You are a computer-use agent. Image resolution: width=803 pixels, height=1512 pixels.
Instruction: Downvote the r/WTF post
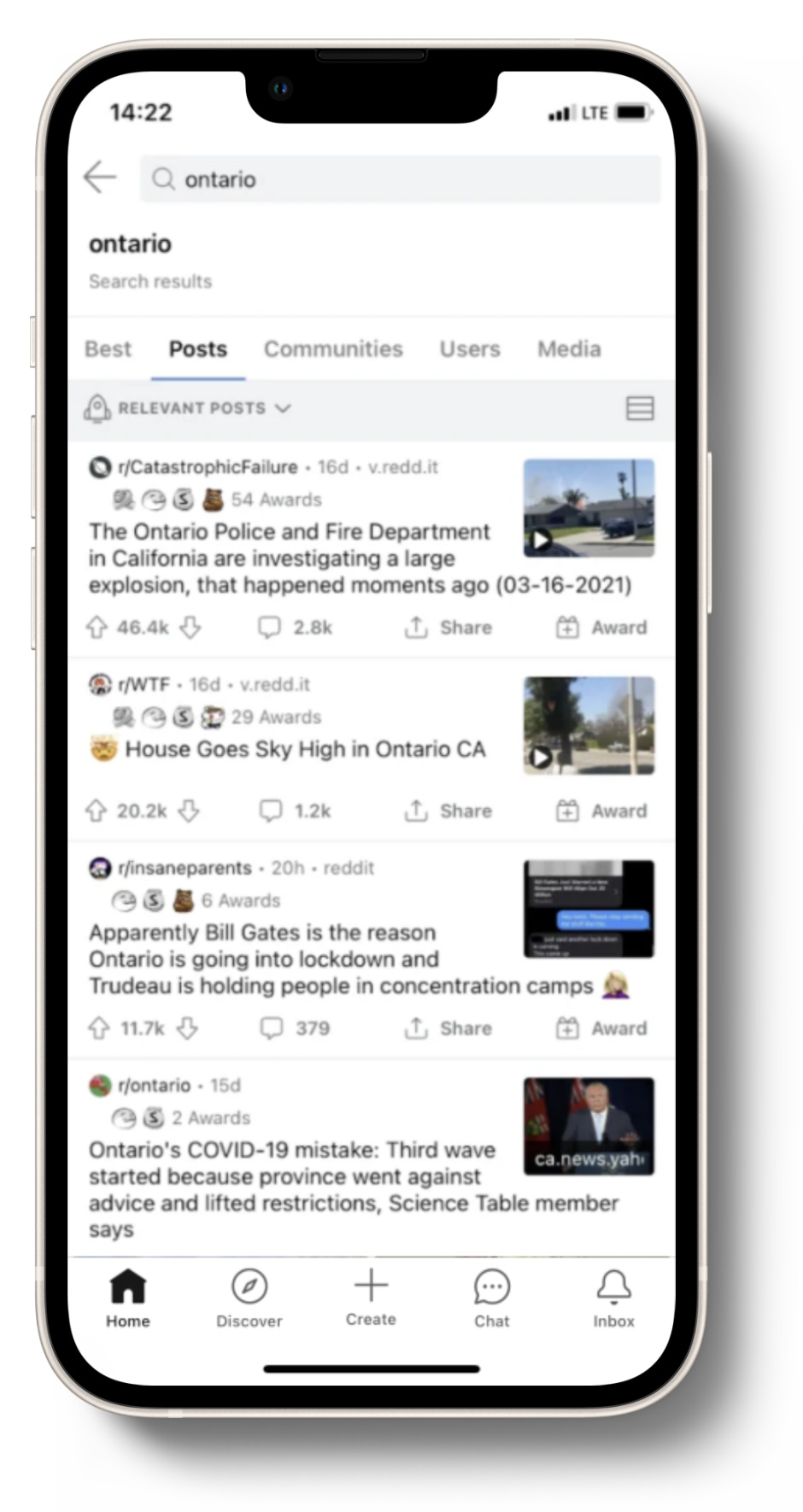(x=189, y=811)
